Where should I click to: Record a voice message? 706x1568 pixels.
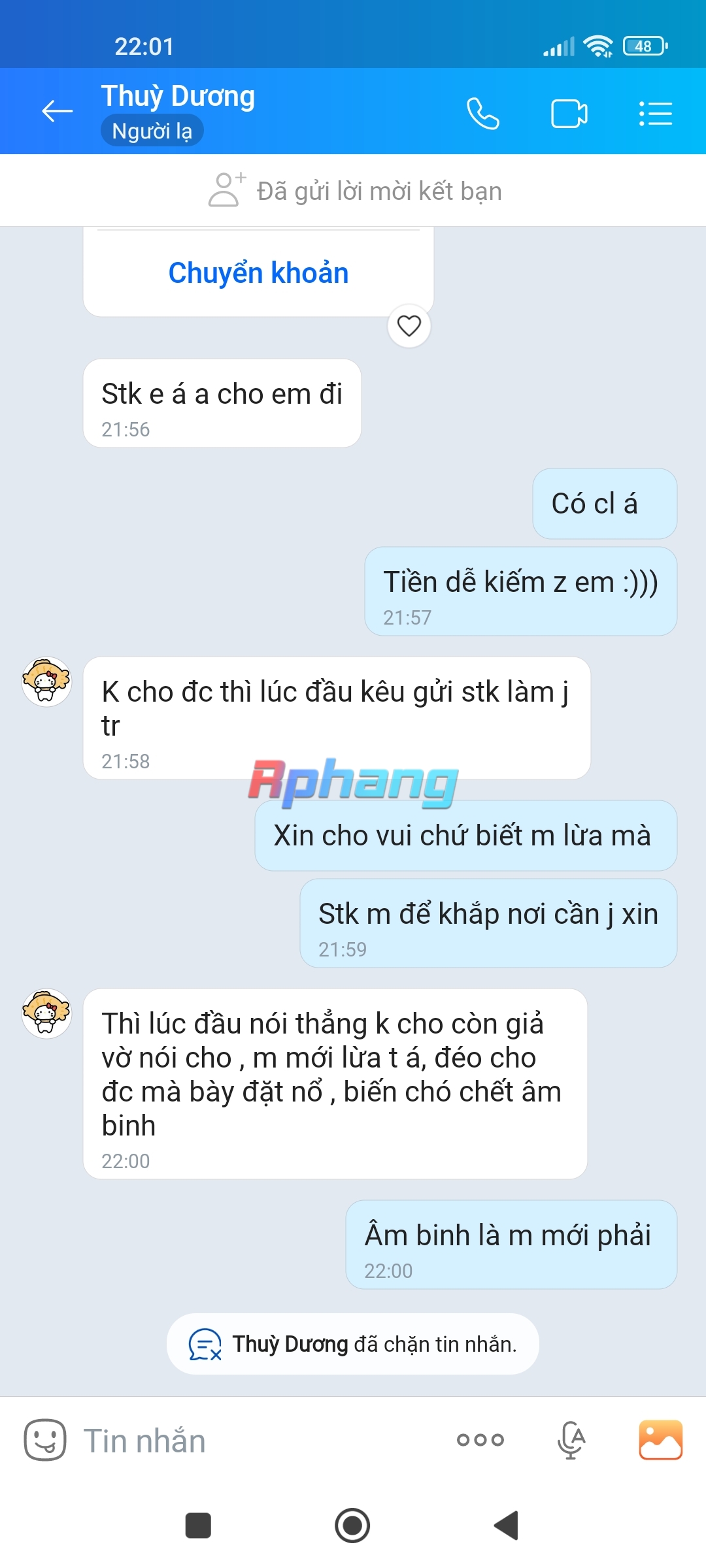[x=571, y=1440]
